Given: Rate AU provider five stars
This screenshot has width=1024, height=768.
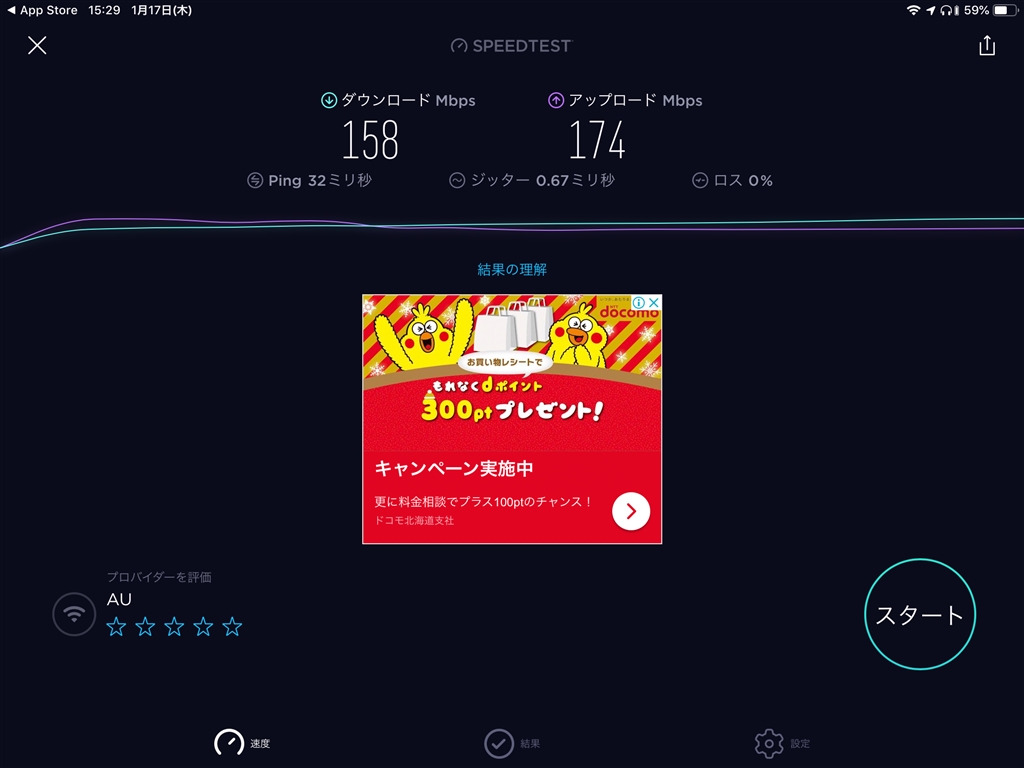Looking at the screenshot, I should pos(232,627).
